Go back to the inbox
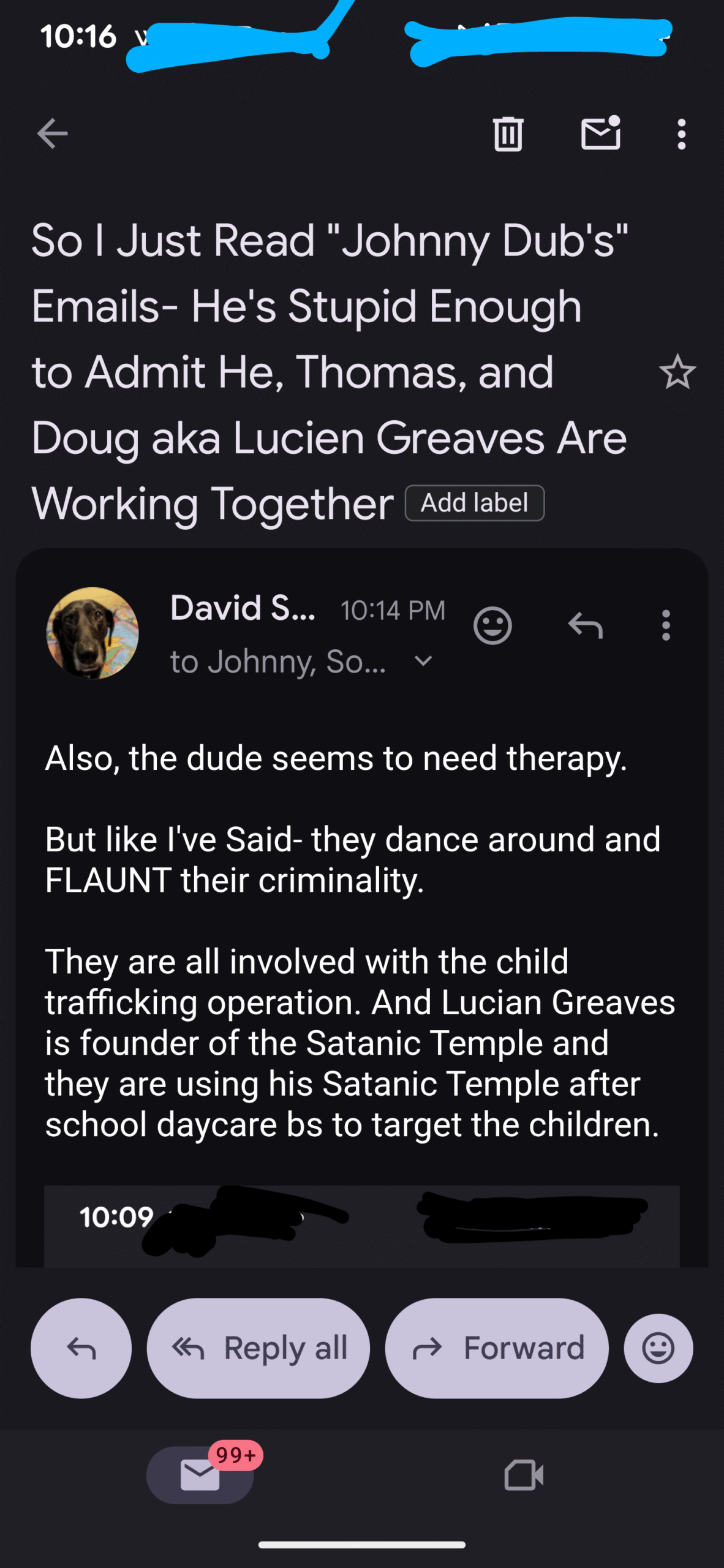The image size is (724, 1568). pyautogui.click(x=52, y=134)
